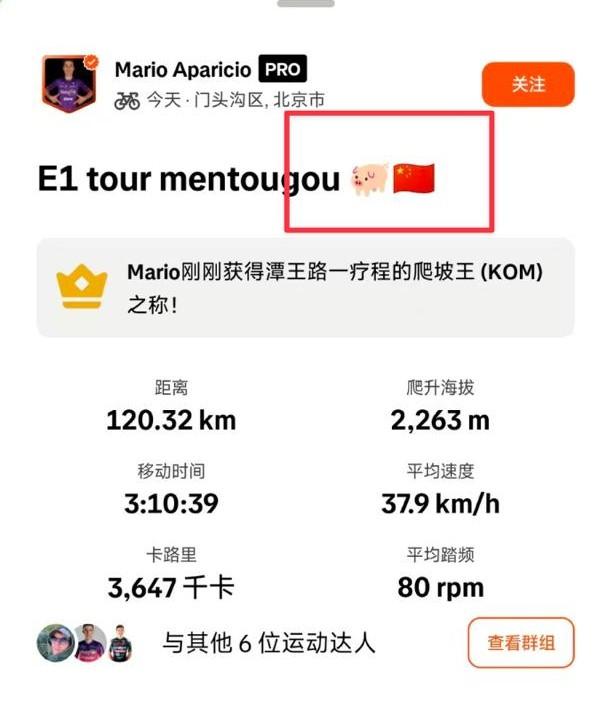Follow Mario Aparicio with the 关注 button

click(527, 85)
